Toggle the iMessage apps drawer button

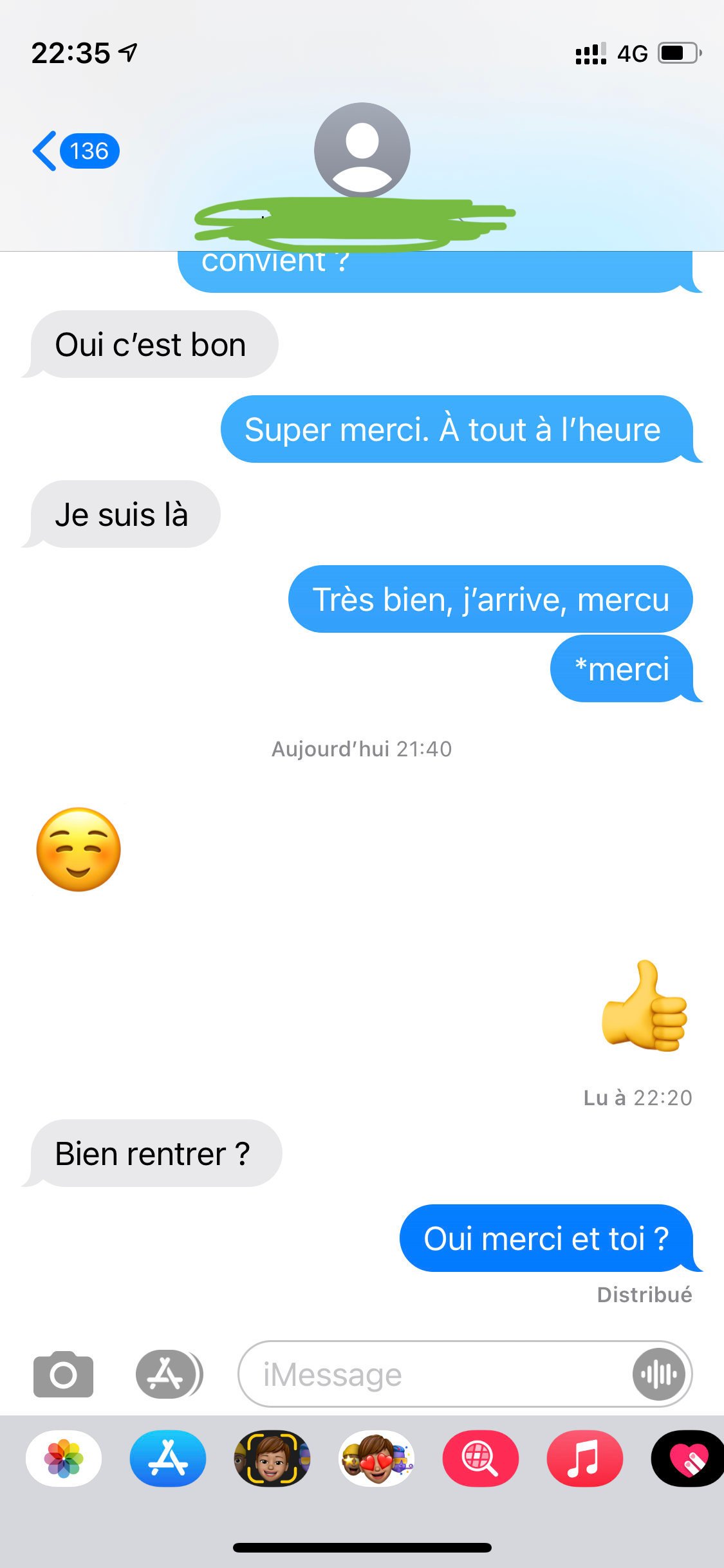coord(167,1374)
